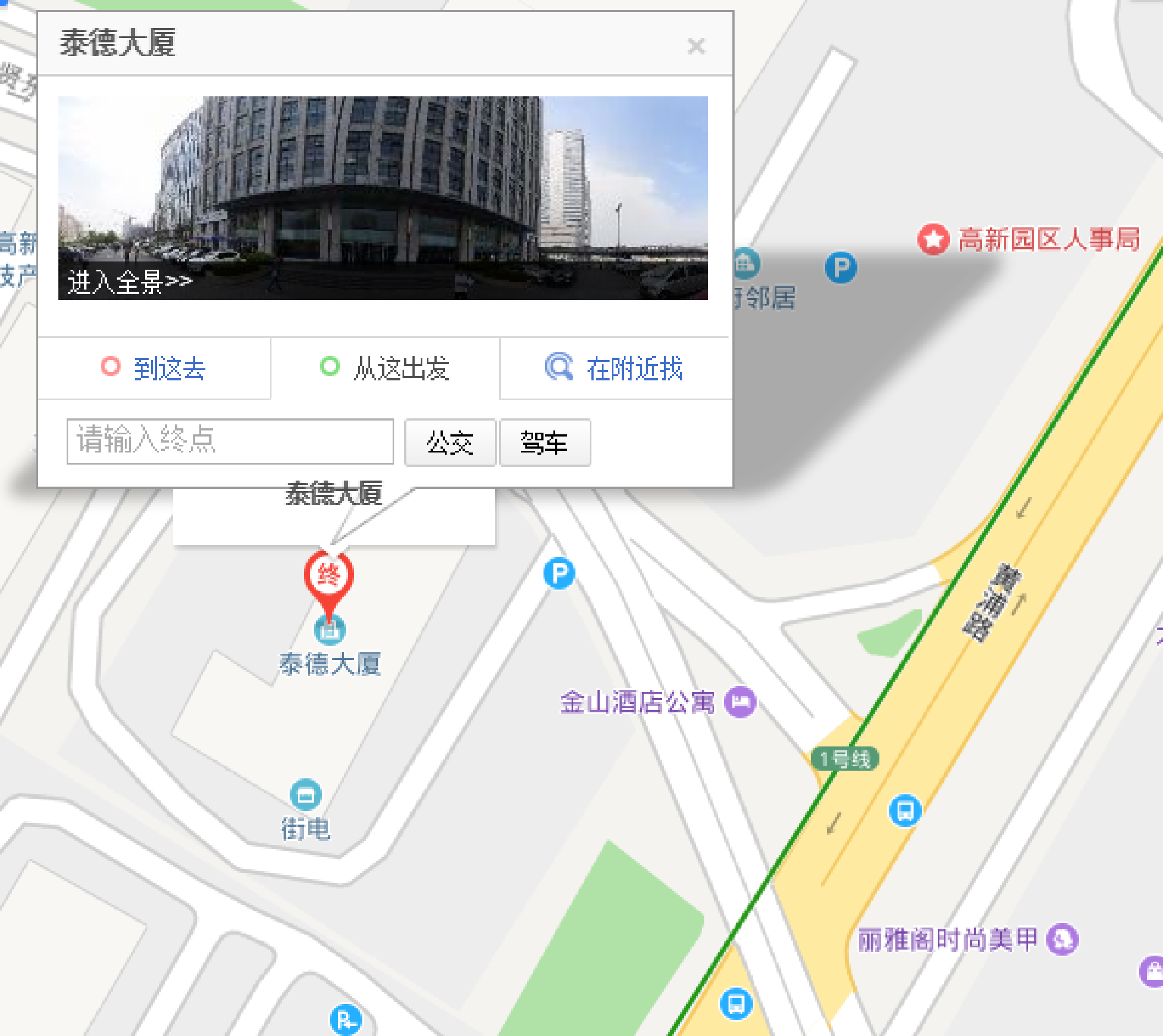Get 驾车 driving directions

545,442
